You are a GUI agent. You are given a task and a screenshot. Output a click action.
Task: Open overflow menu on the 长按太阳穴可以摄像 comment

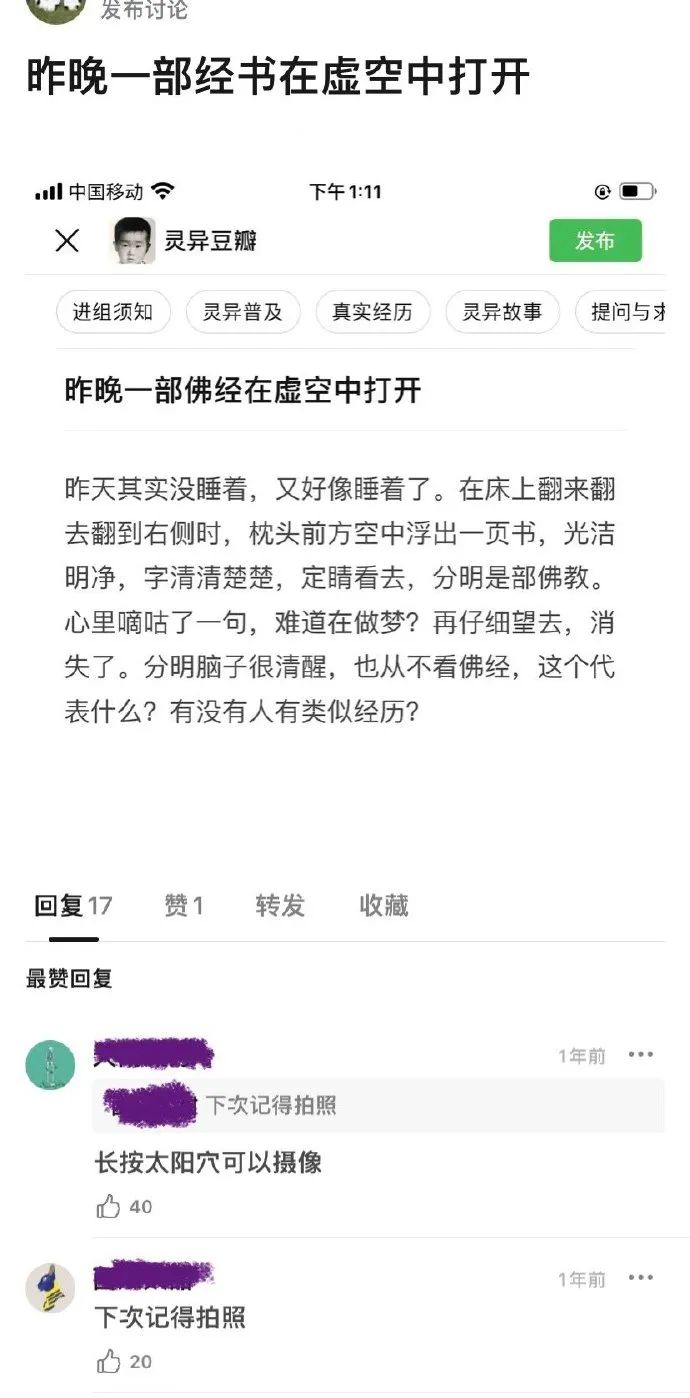click(641, 1055)
